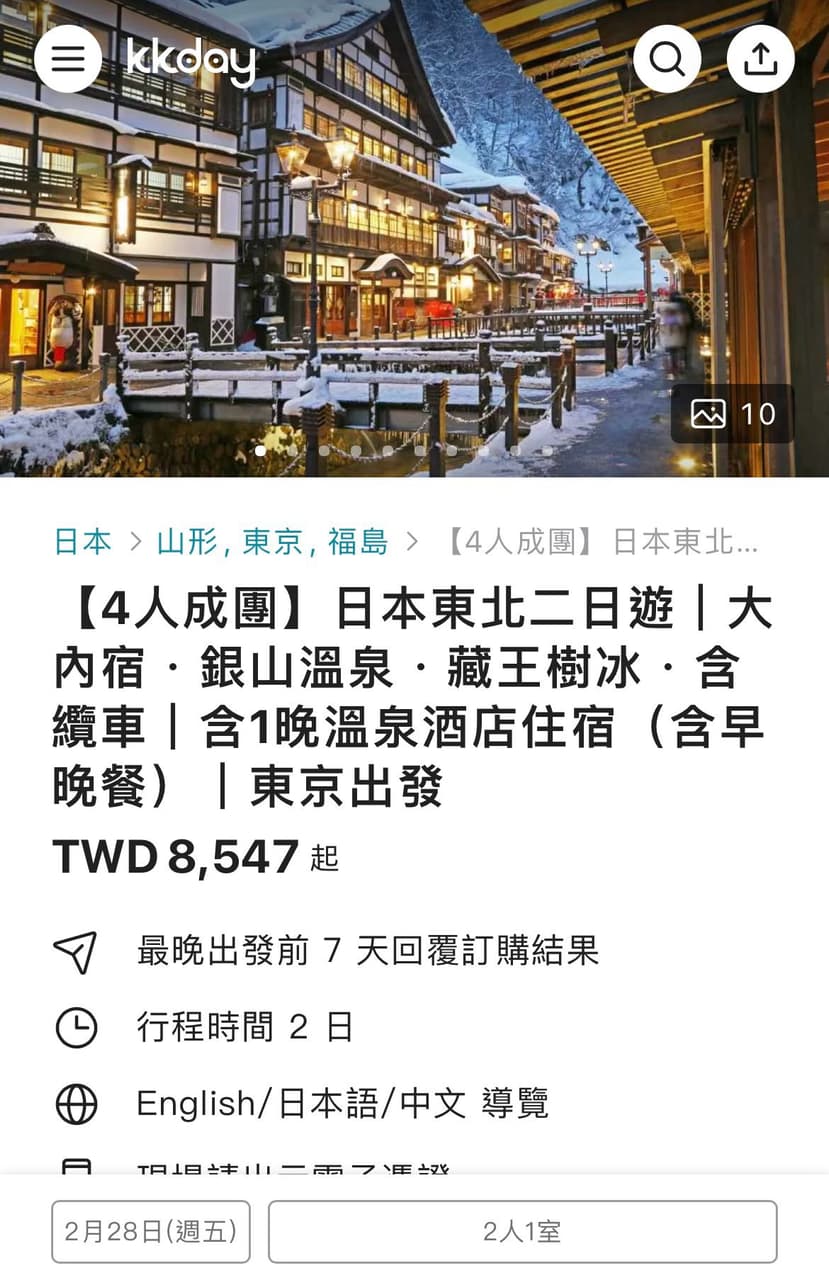
Task: Open the search magnifier icon
Action: [666, 58]
